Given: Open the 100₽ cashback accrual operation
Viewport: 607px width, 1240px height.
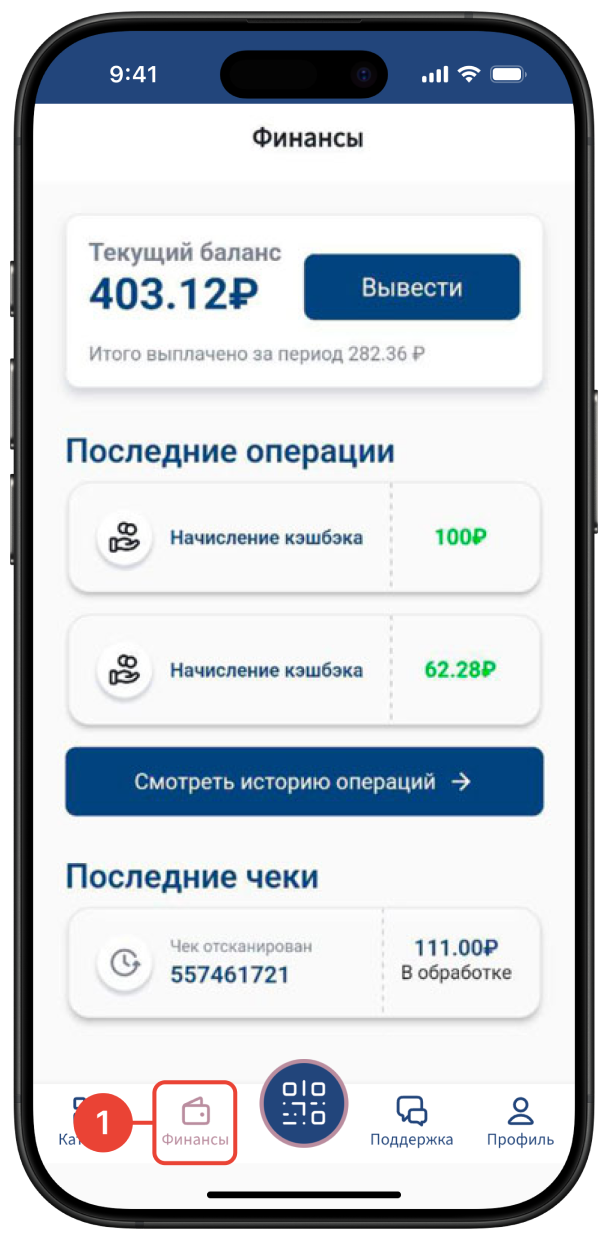Looking at the screenshot, I should click(x=304, y=537).
